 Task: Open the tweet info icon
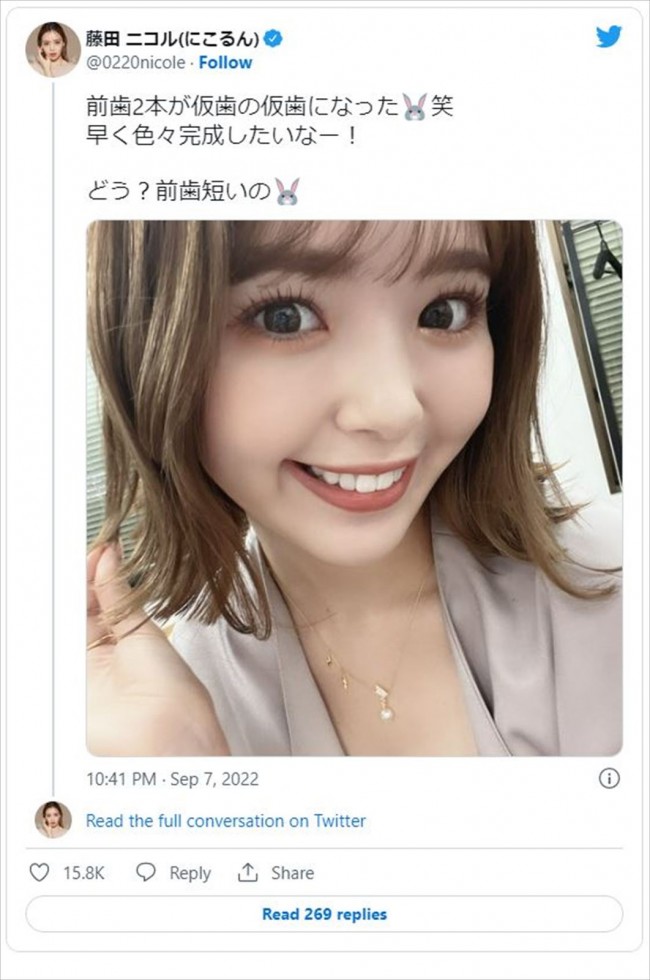609,778
